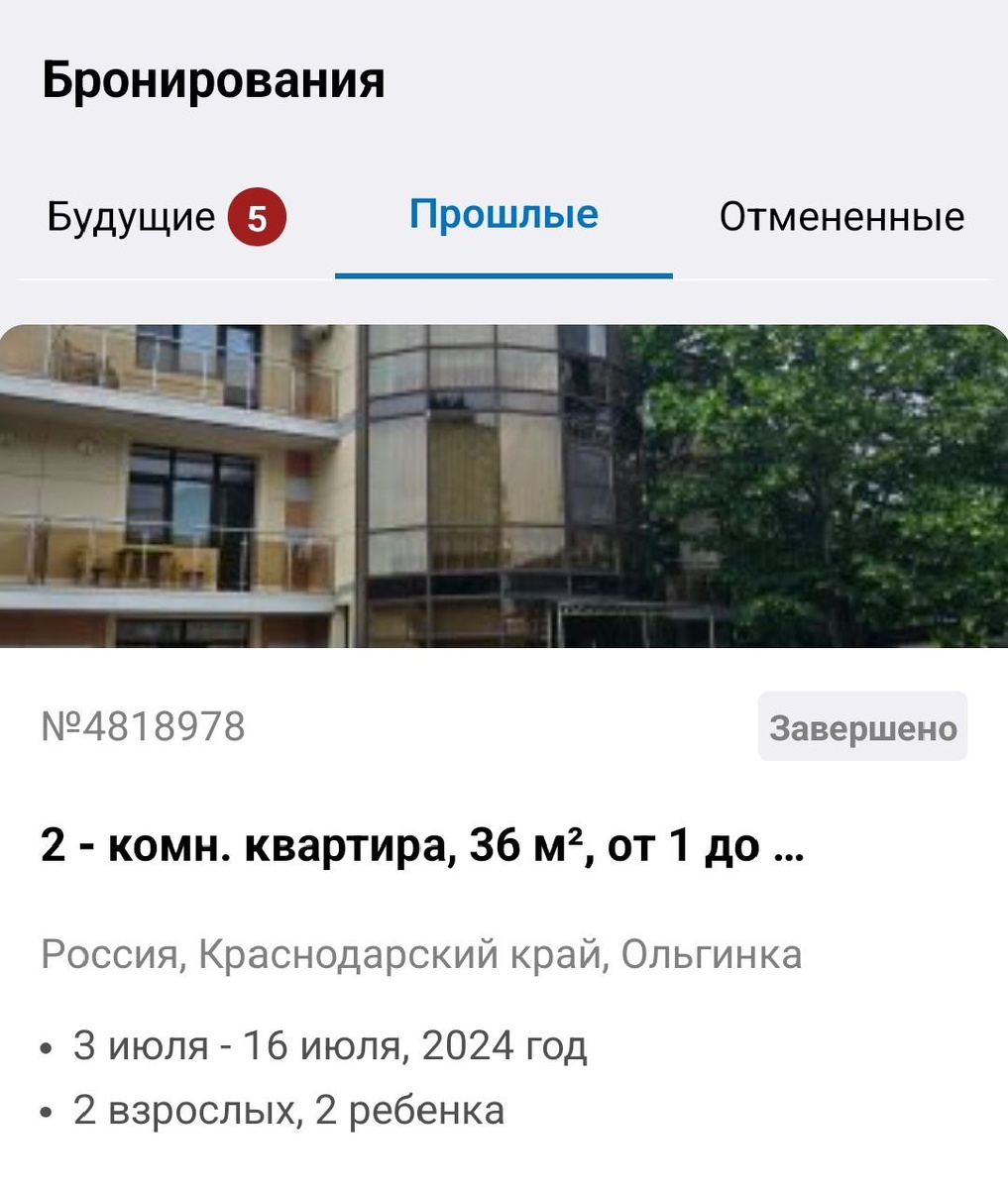
Task: Open the Отмененные bookings tab
Action: click(843, 216)
